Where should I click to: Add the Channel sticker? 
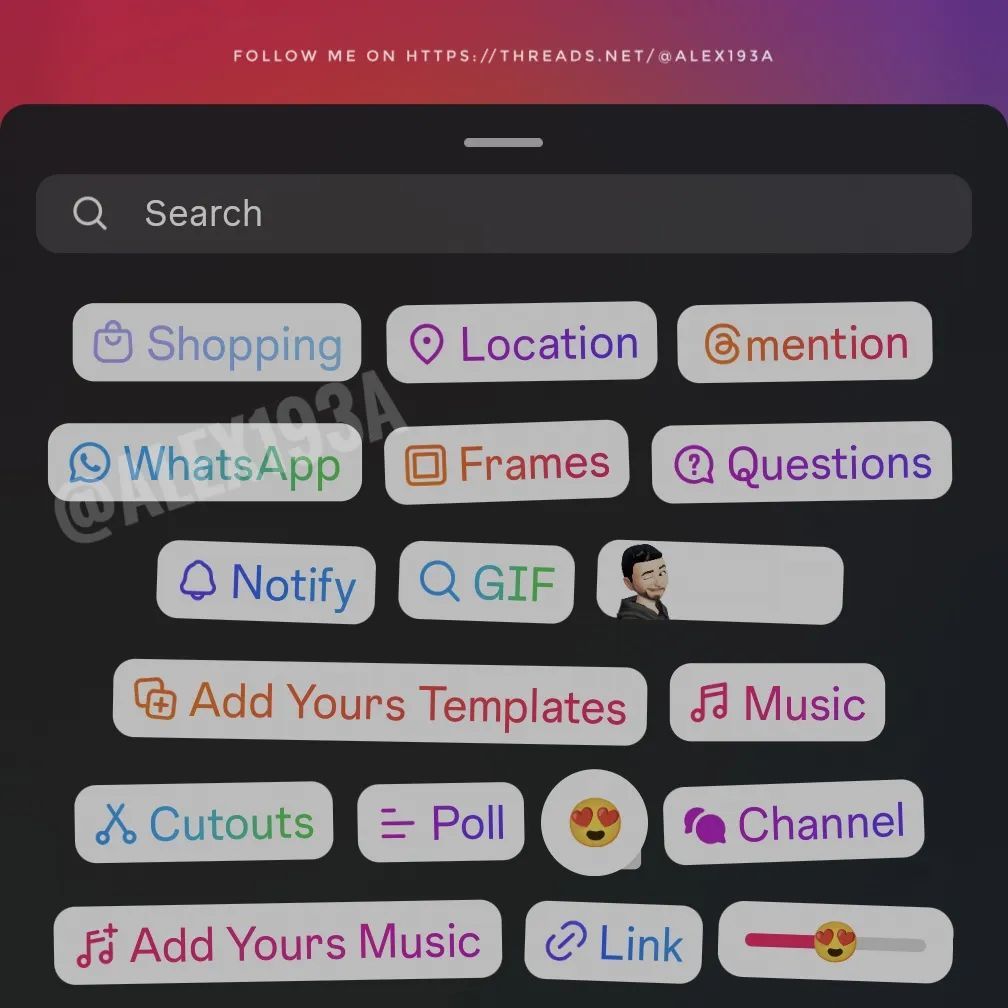coord(794,823)
